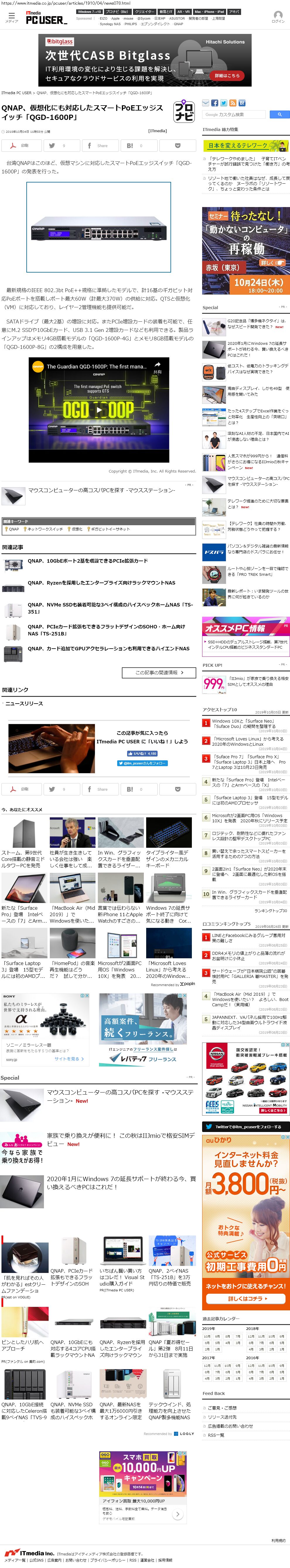Open related article about 10GbE PCIe拡張カード
This screenshot has width=290, height=1568.
point(87,561)
